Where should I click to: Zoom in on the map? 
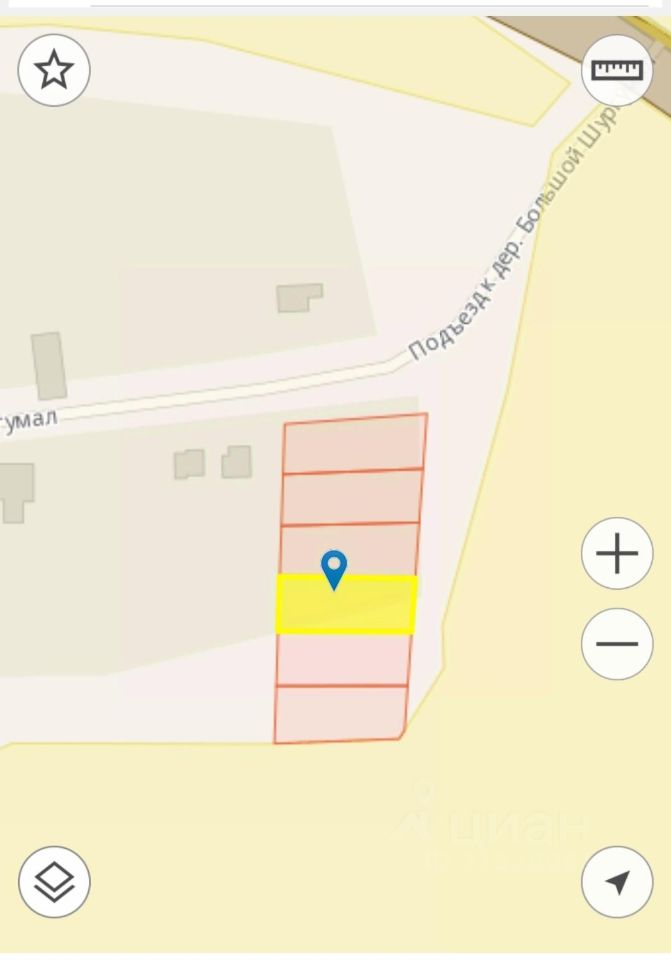617,553
